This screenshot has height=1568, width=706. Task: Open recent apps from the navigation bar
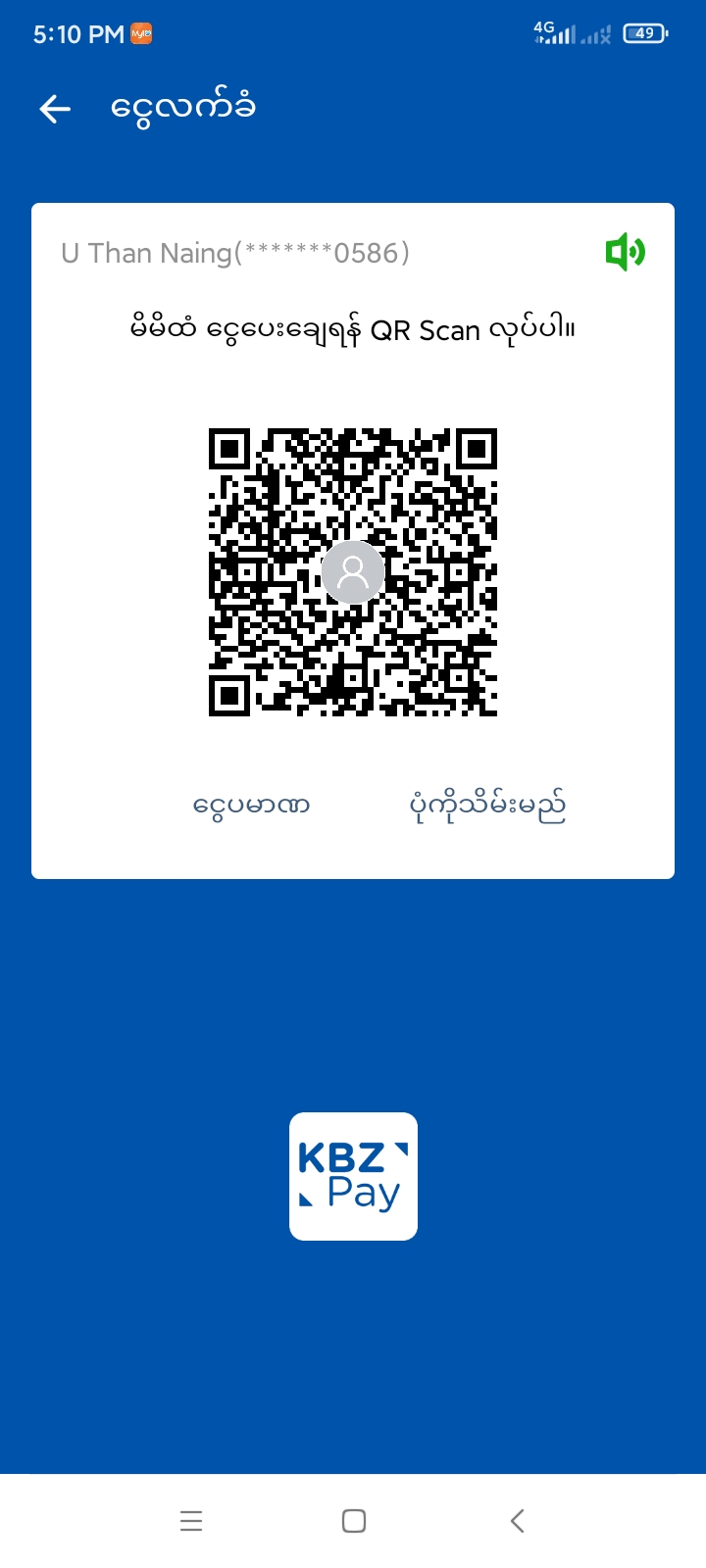tap(191, 1520)
